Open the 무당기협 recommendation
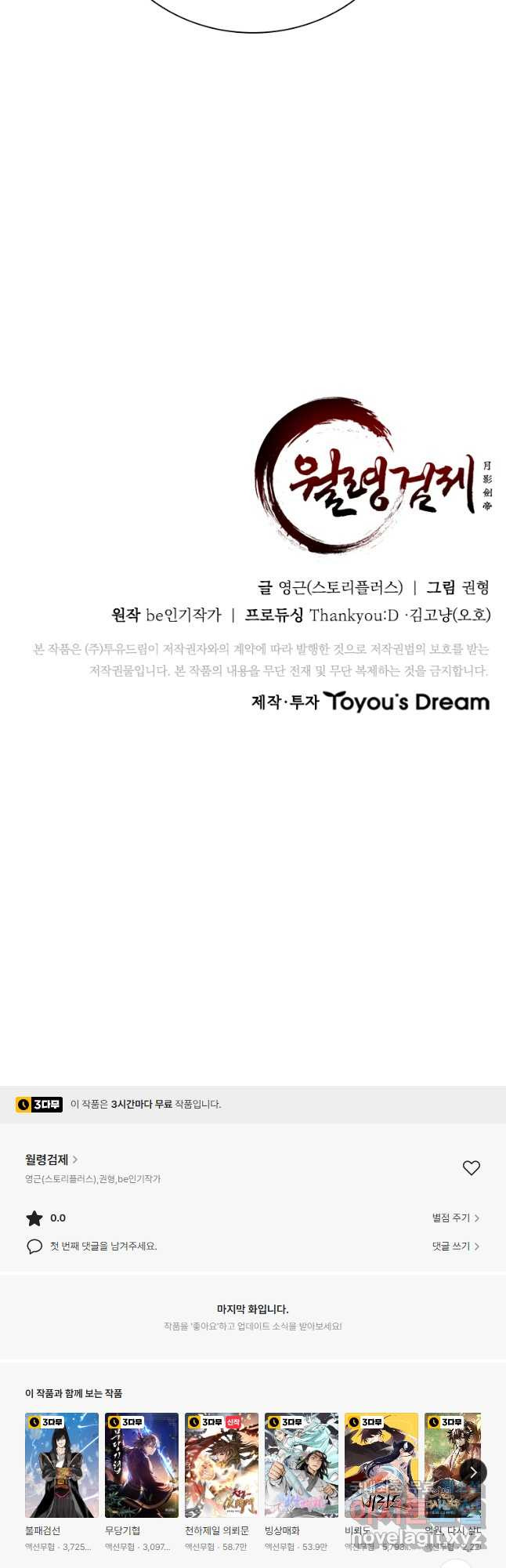 pos(142,1465)
